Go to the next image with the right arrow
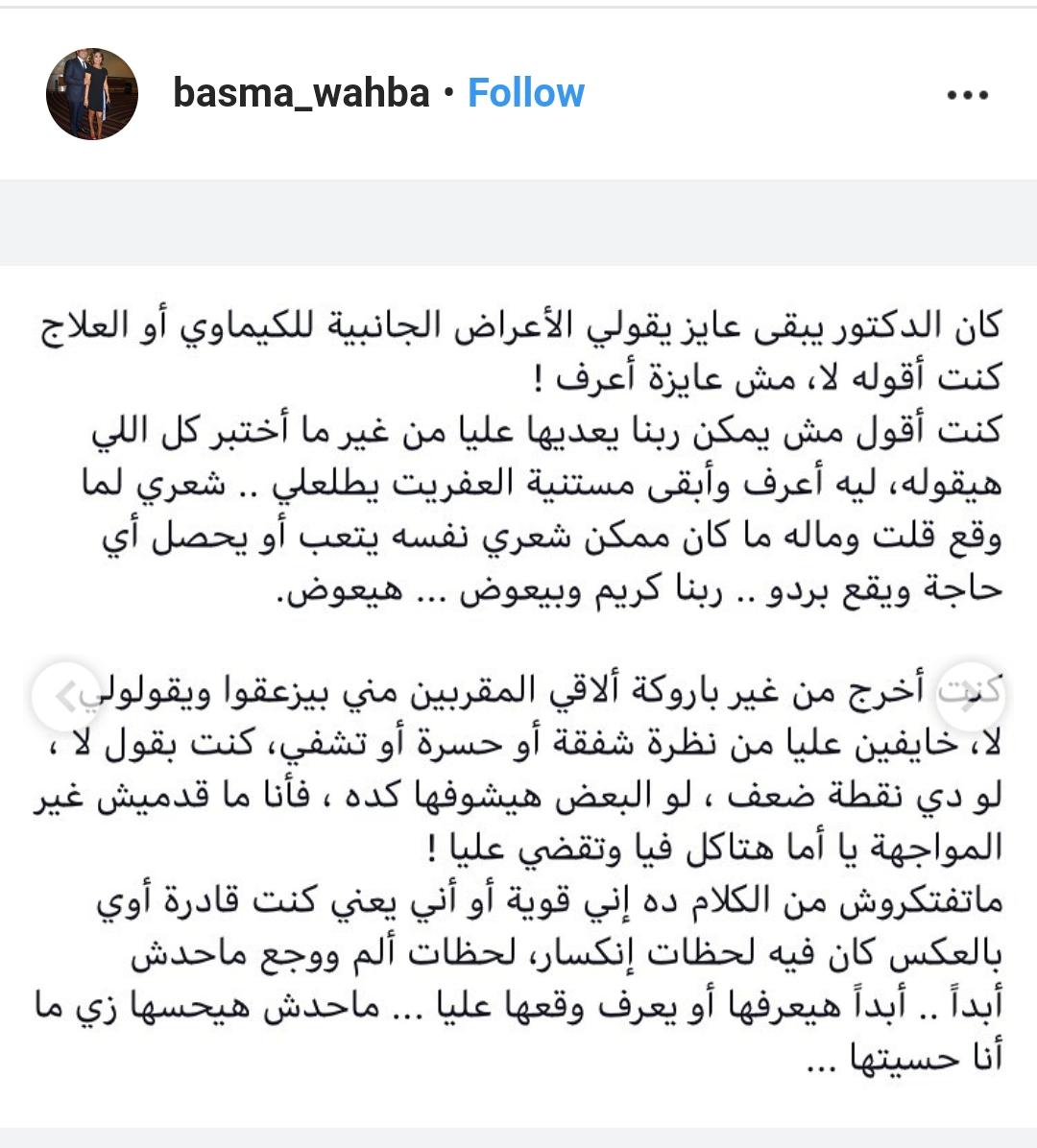Viewport: 1037px width, 1148px height. [x=971, y=697]
